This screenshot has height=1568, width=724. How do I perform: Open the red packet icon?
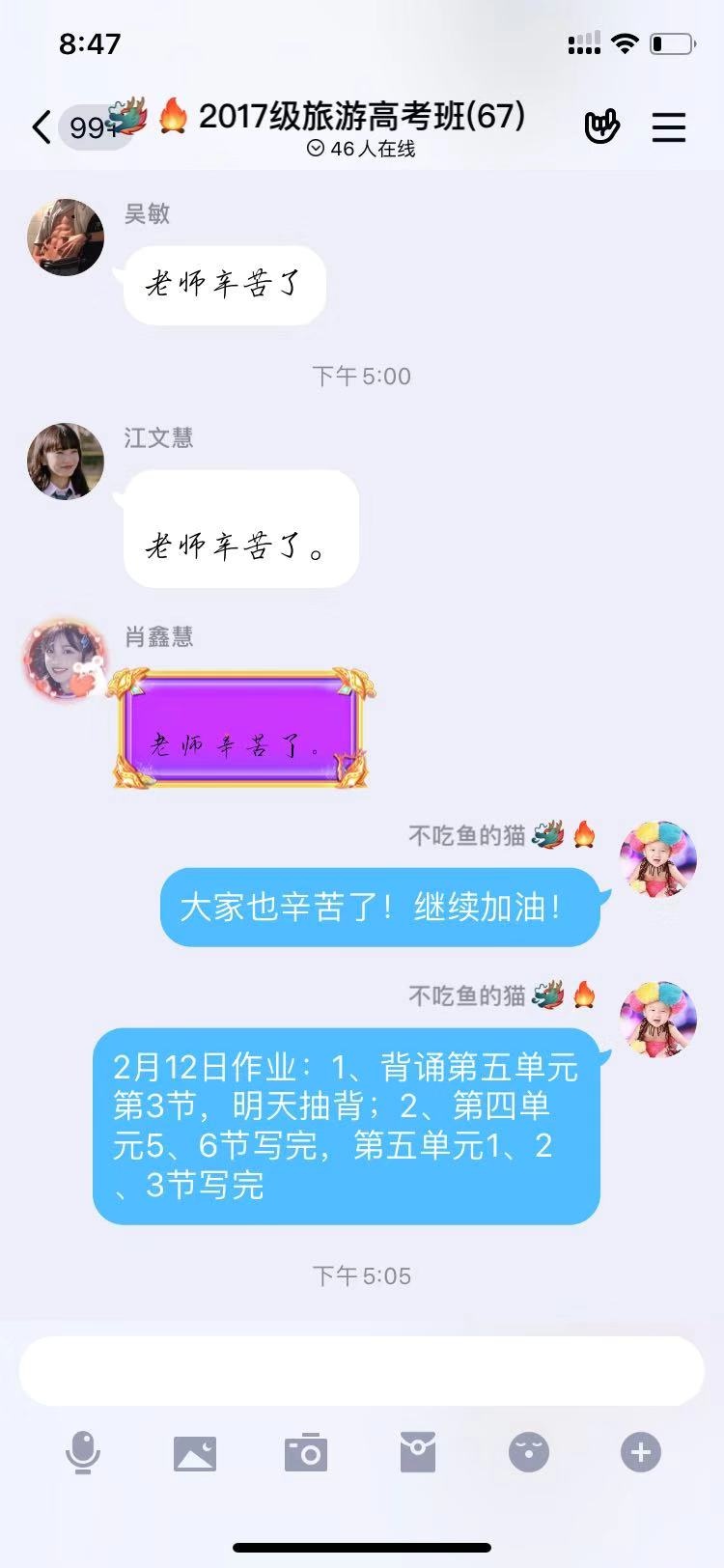click(418, 1452)
